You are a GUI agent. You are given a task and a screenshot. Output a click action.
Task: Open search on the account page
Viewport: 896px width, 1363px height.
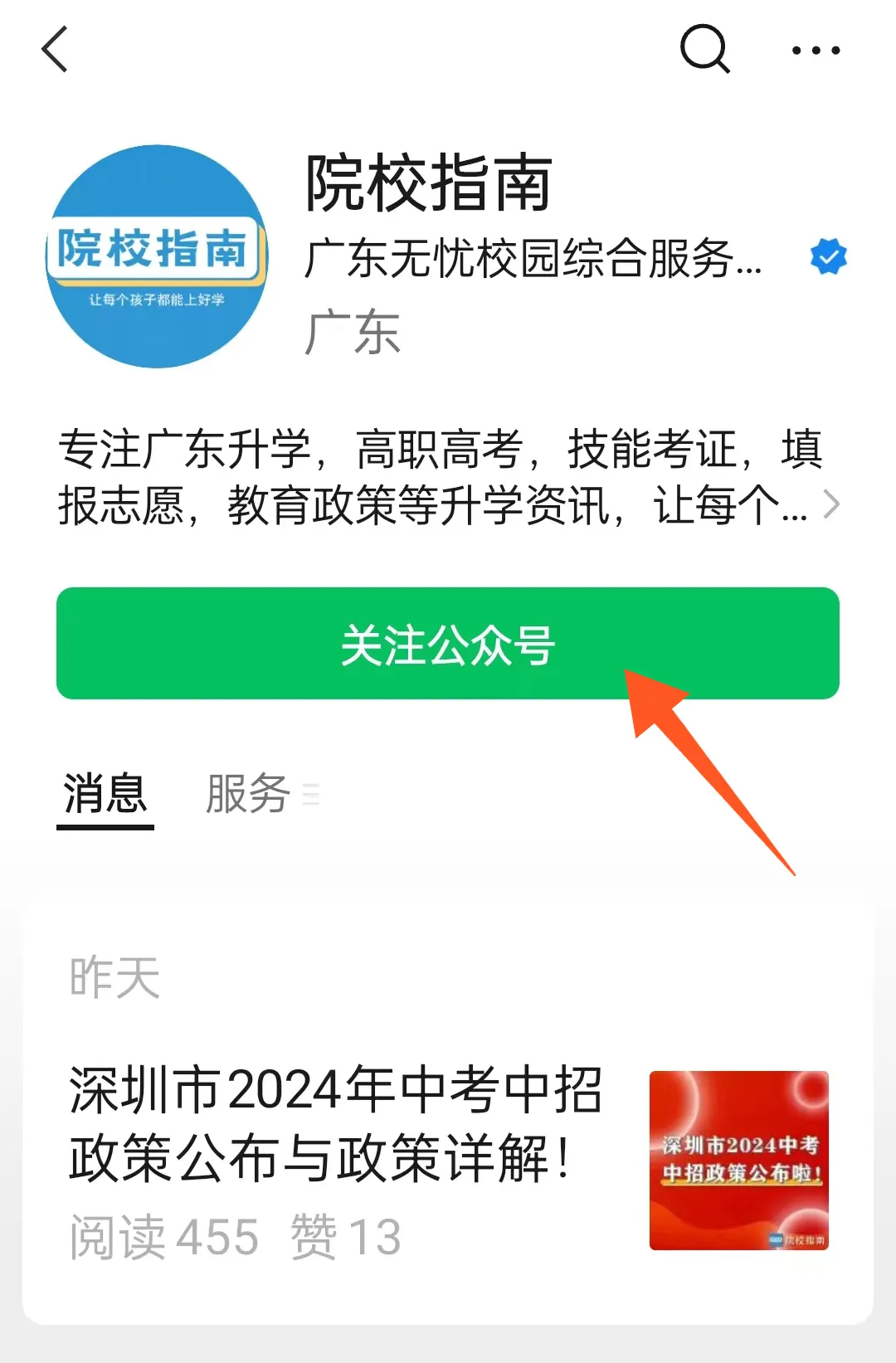(x=704, y=50)
